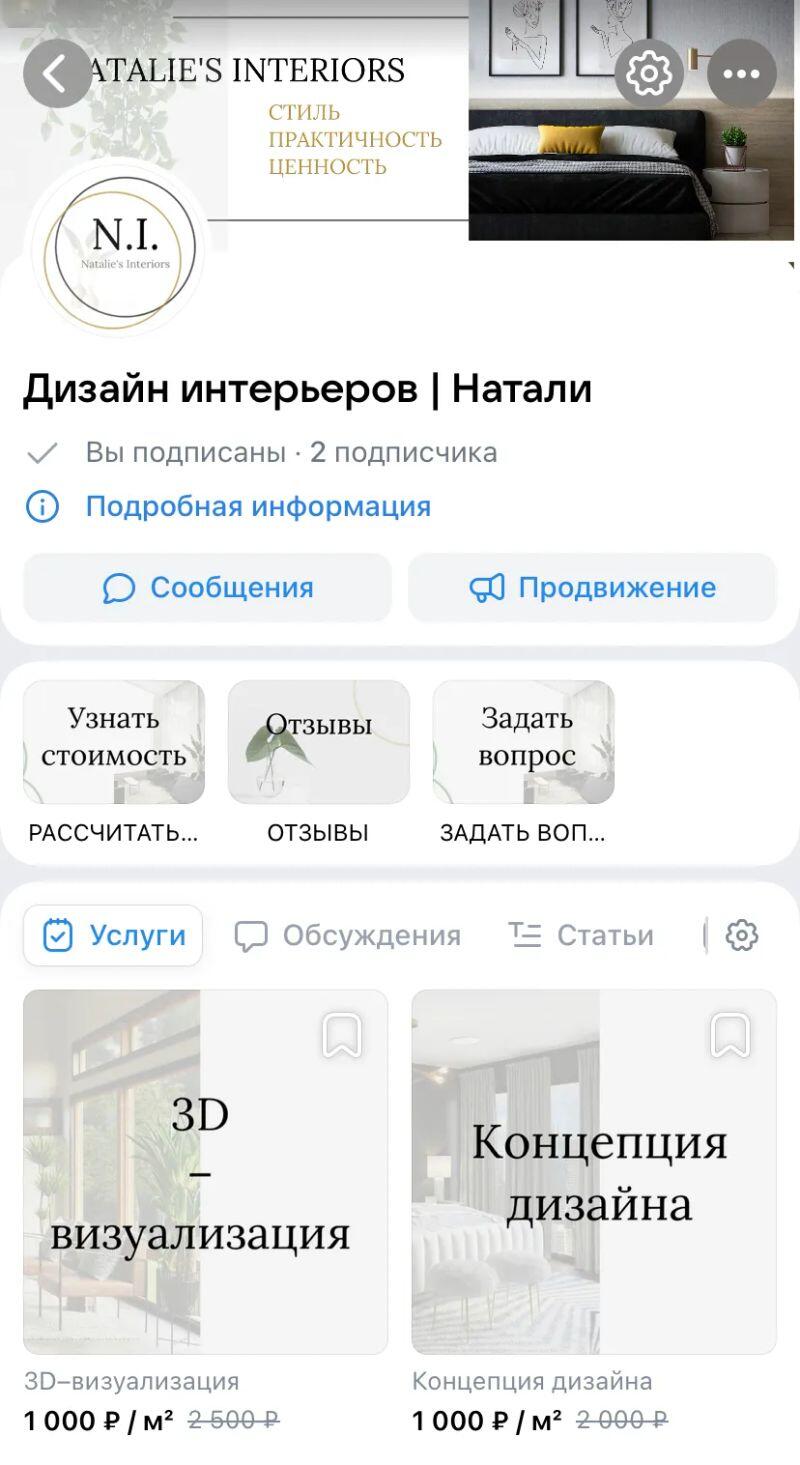The image size is (800, 1465).
Task: Open the Отзывы menu tile
Action: point(318,742)
